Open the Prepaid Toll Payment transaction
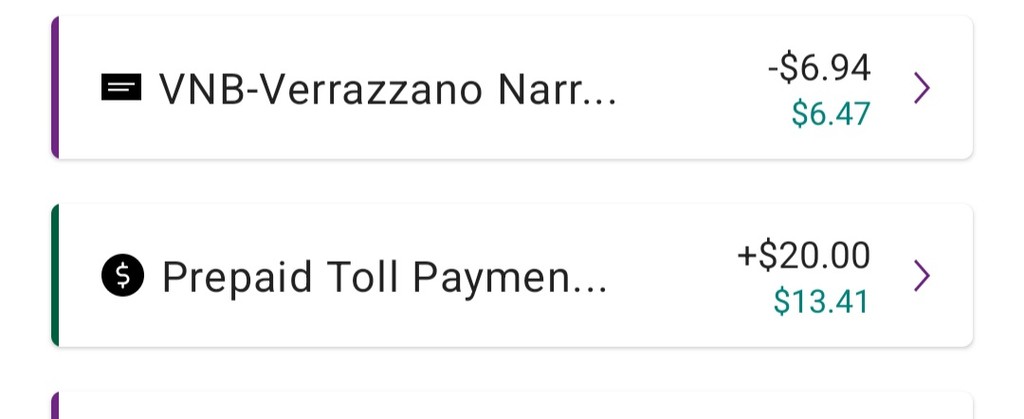Viewport: 1024px width, 419px height. [x=510, y=276]
